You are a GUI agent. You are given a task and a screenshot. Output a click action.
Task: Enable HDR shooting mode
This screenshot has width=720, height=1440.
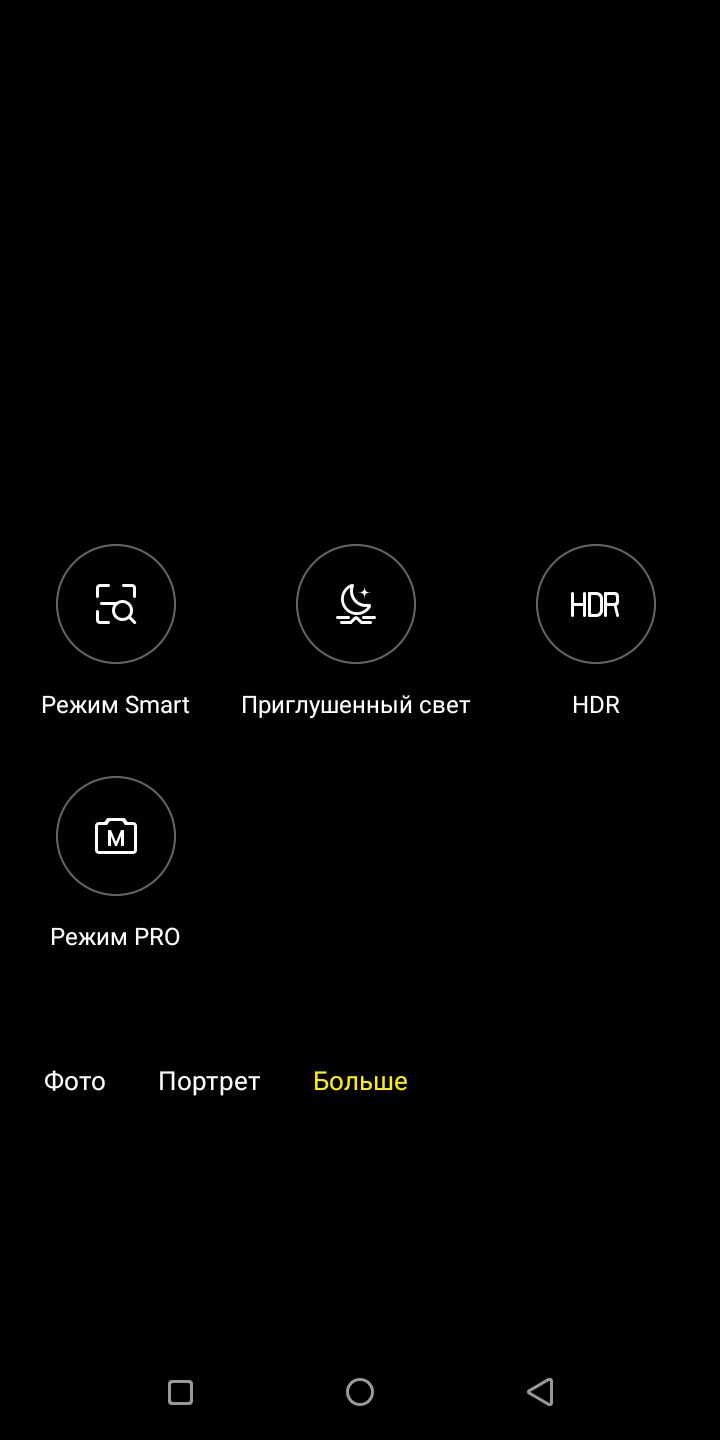(x=596, y=604)
